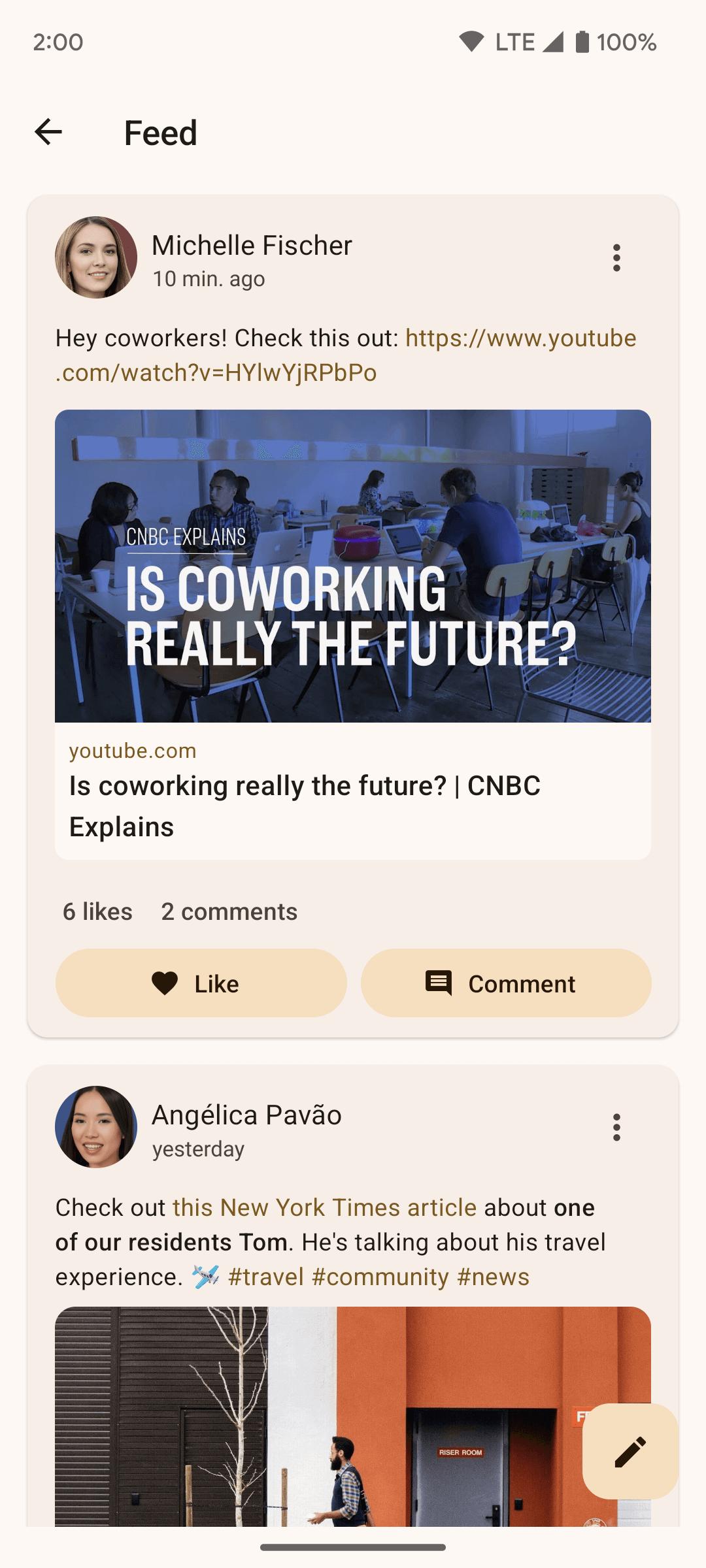Open Angélica Pavão's profile picture

click(x=96, y=1127)
